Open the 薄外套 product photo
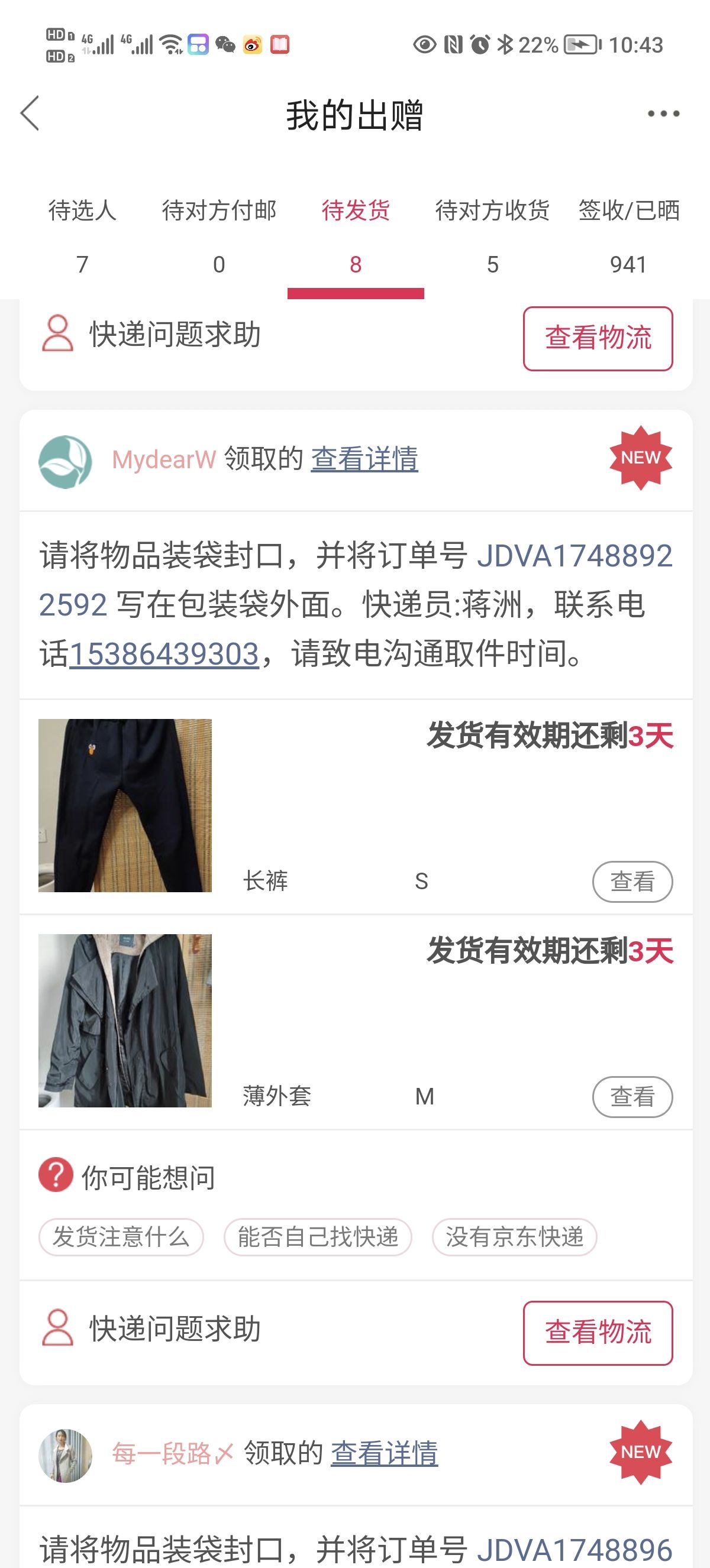 [125, 1021]
